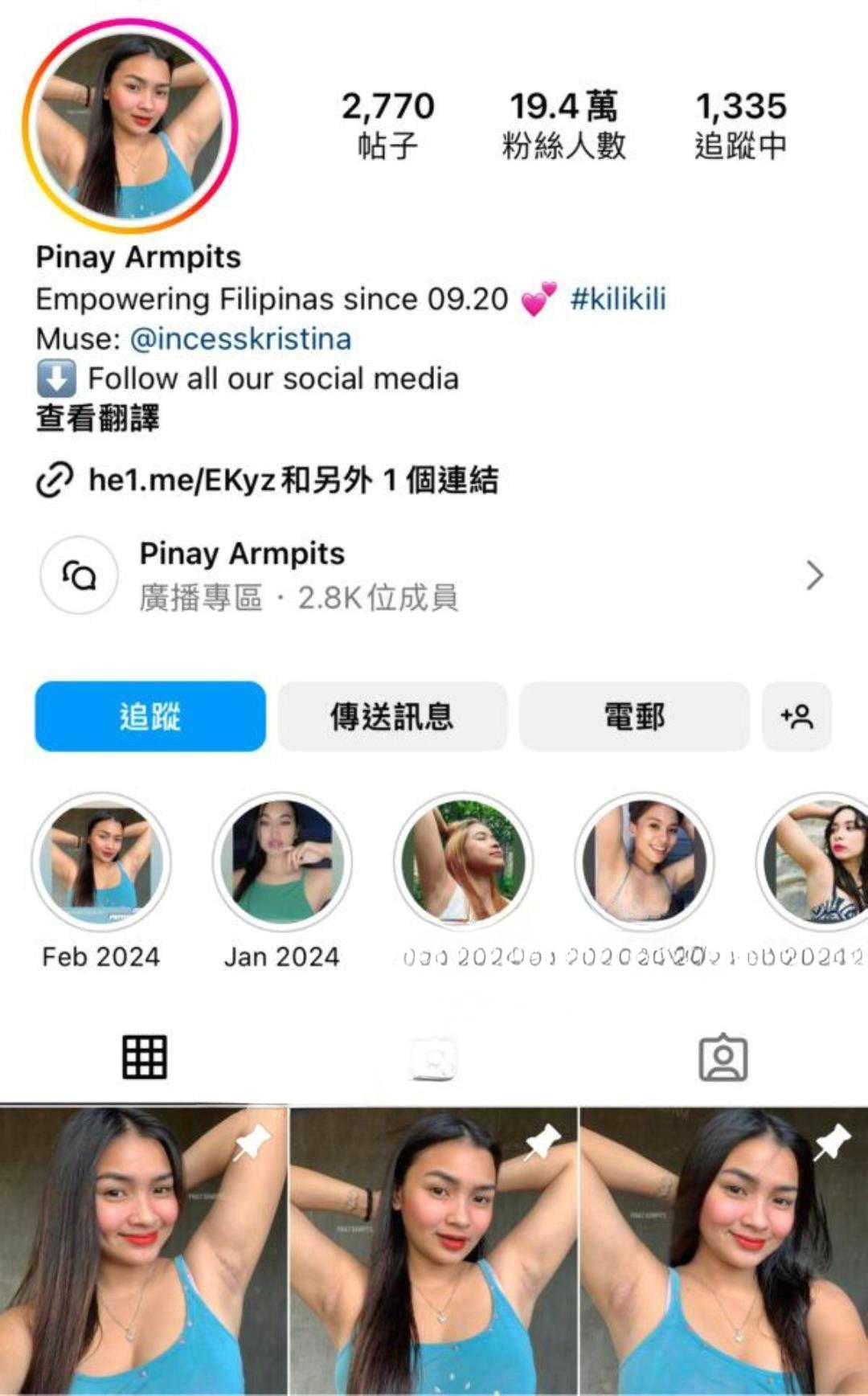Tap 查看翻譯 to translate bio

point(97,419)
